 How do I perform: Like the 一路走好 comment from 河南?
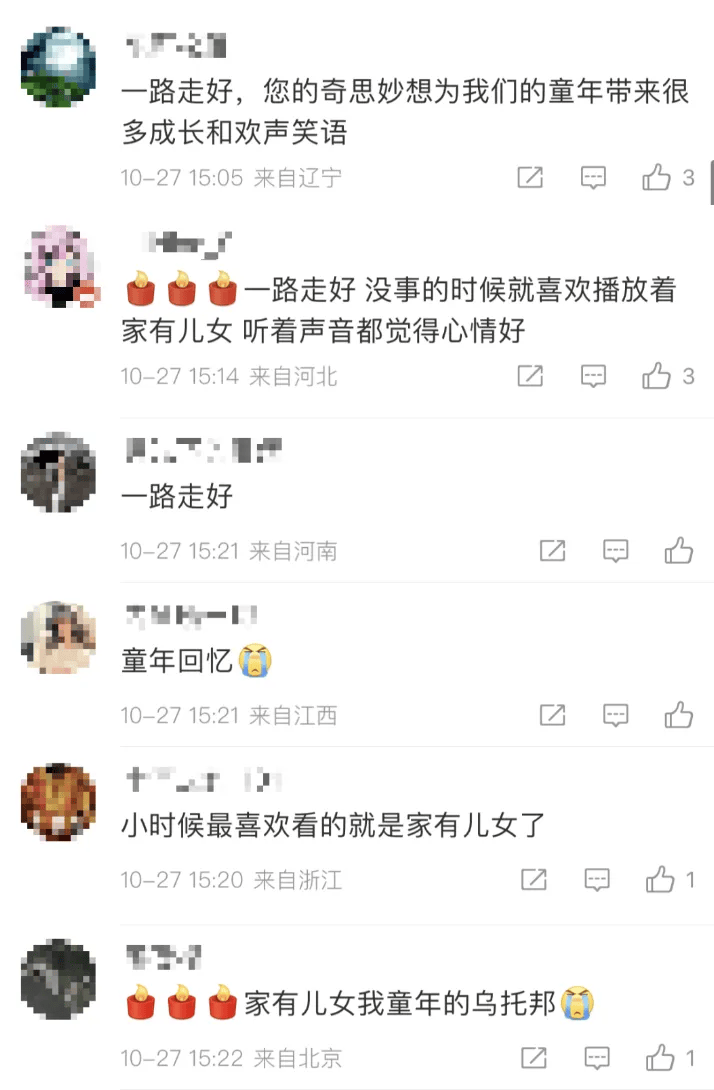(x=679, y=550)
